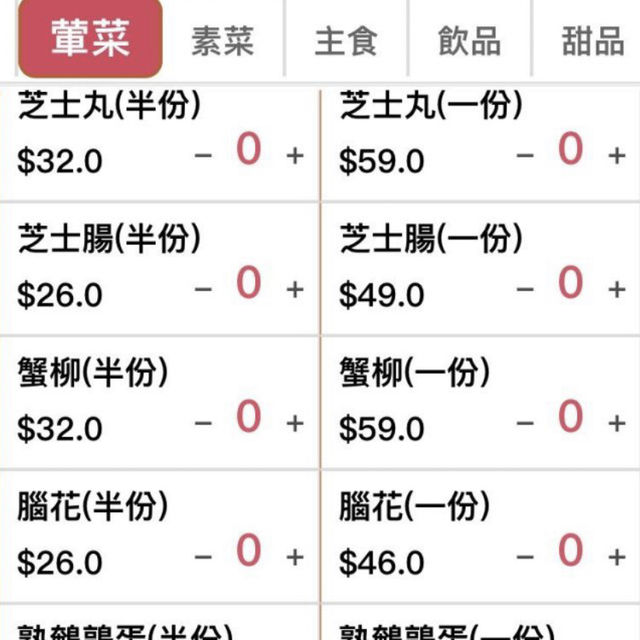Switch to the 素菜 tab

[223, 40]
